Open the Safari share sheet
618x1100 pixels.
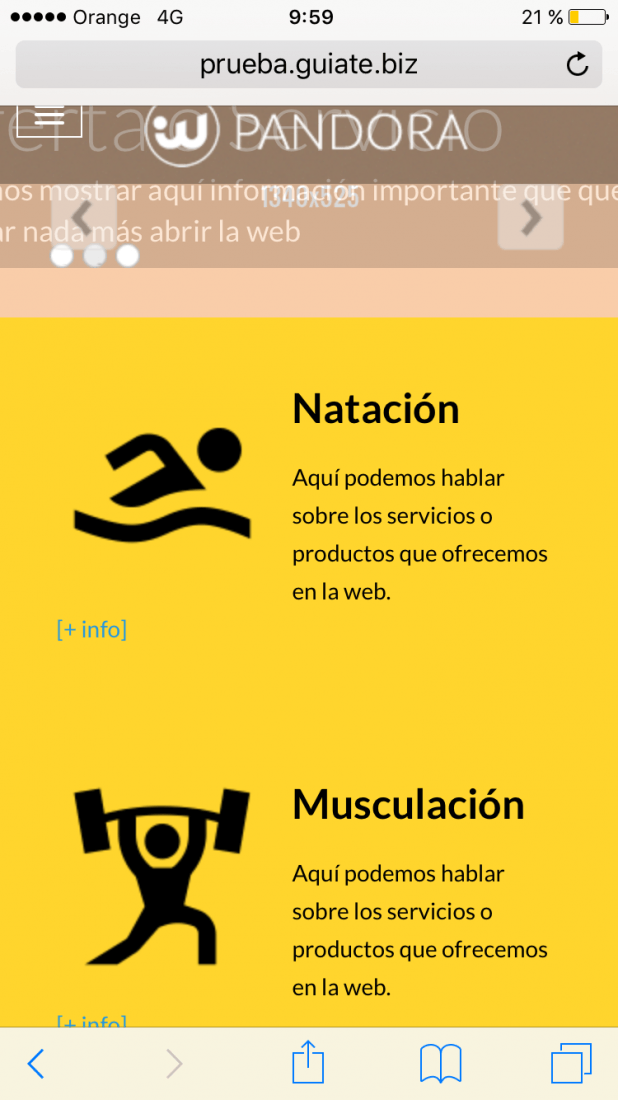click(308, 1061)
